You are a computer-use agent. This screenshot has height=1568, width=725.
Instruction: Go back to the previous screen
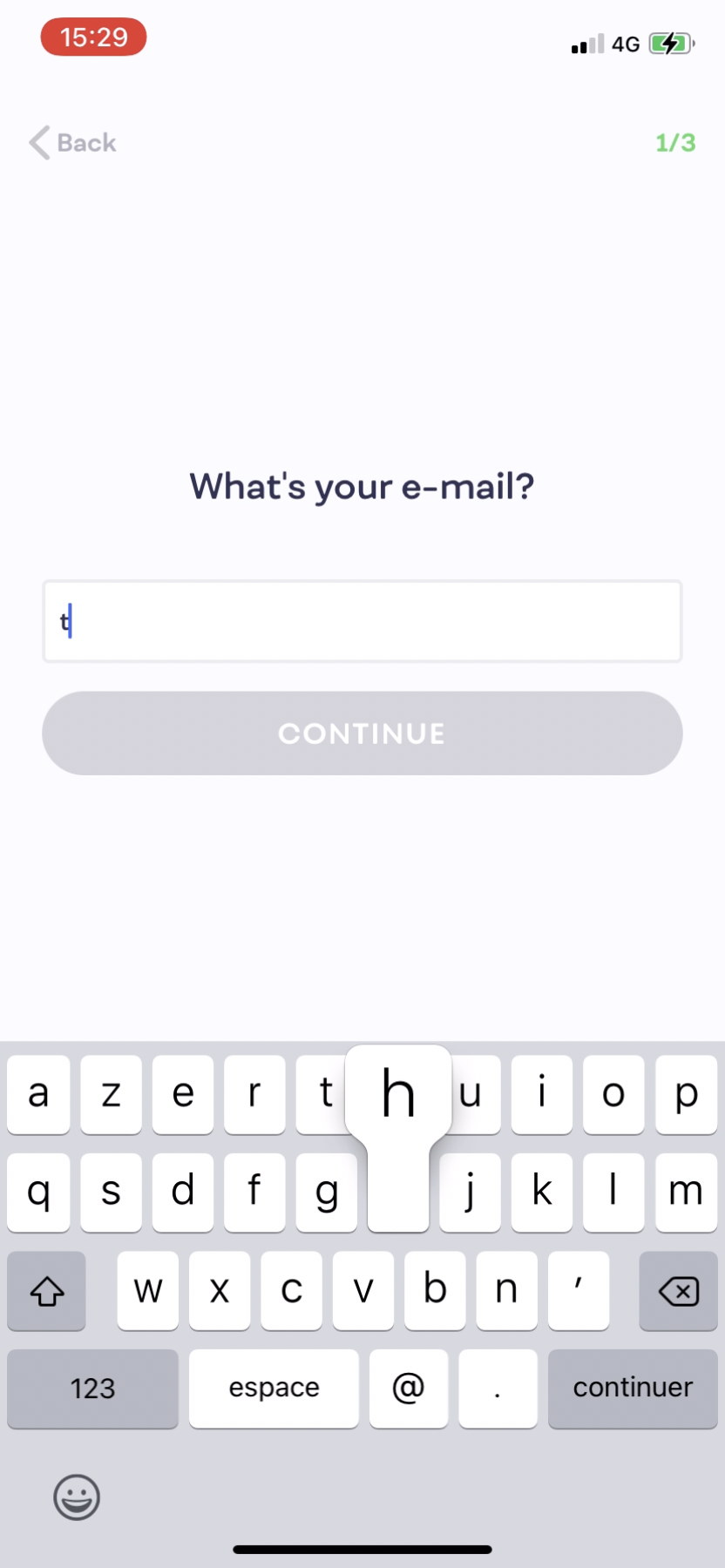[73, 143]
